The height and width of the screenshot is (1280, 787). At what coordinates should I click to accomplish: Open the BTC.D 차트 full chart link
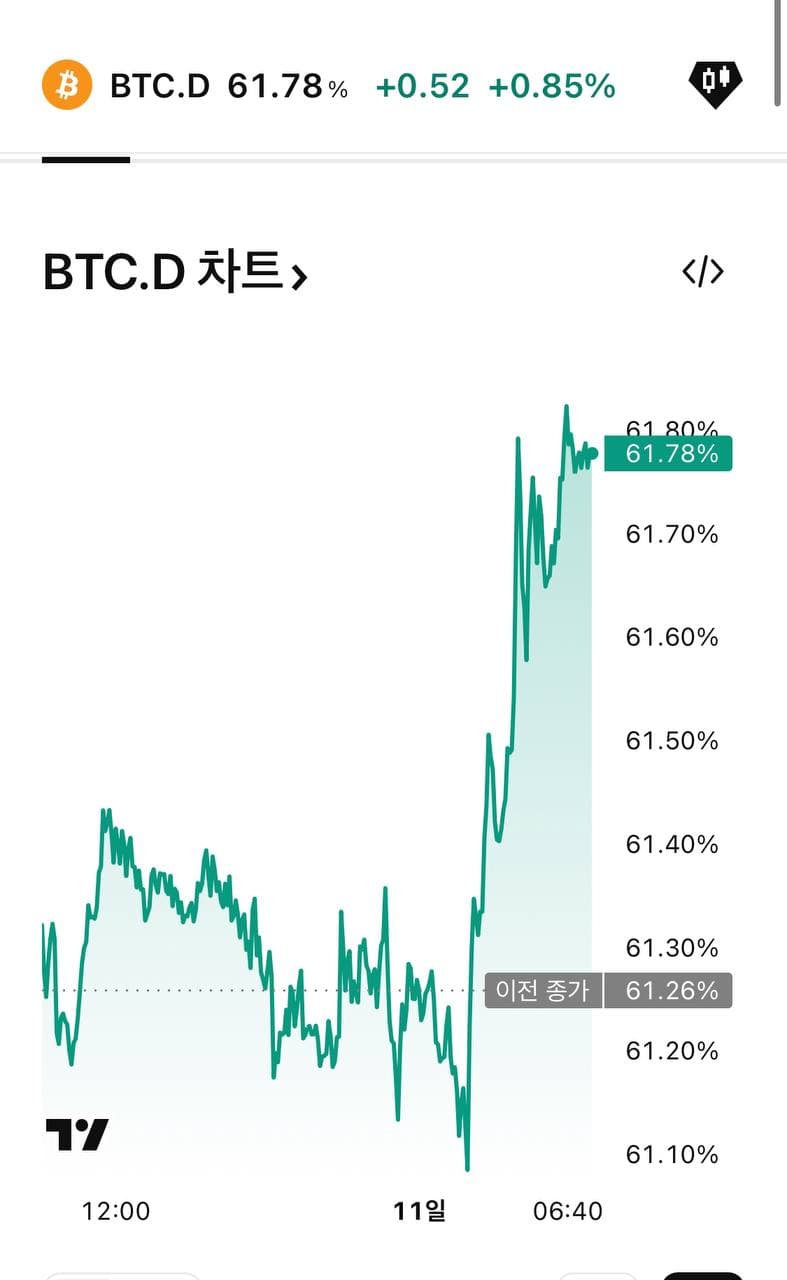(175, 272)
